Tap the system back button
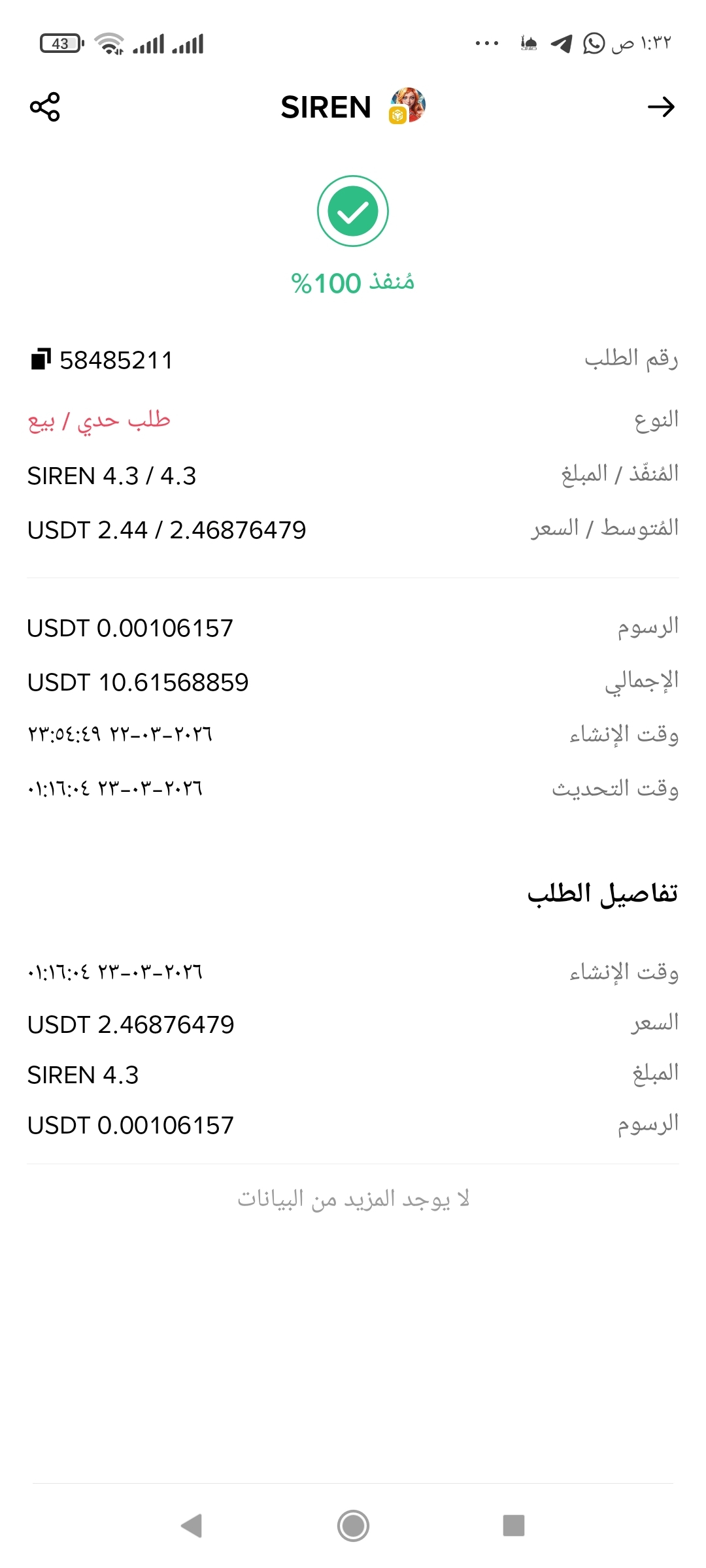The height and width of the screenshot is (1568, 706). click(192, 1526)
